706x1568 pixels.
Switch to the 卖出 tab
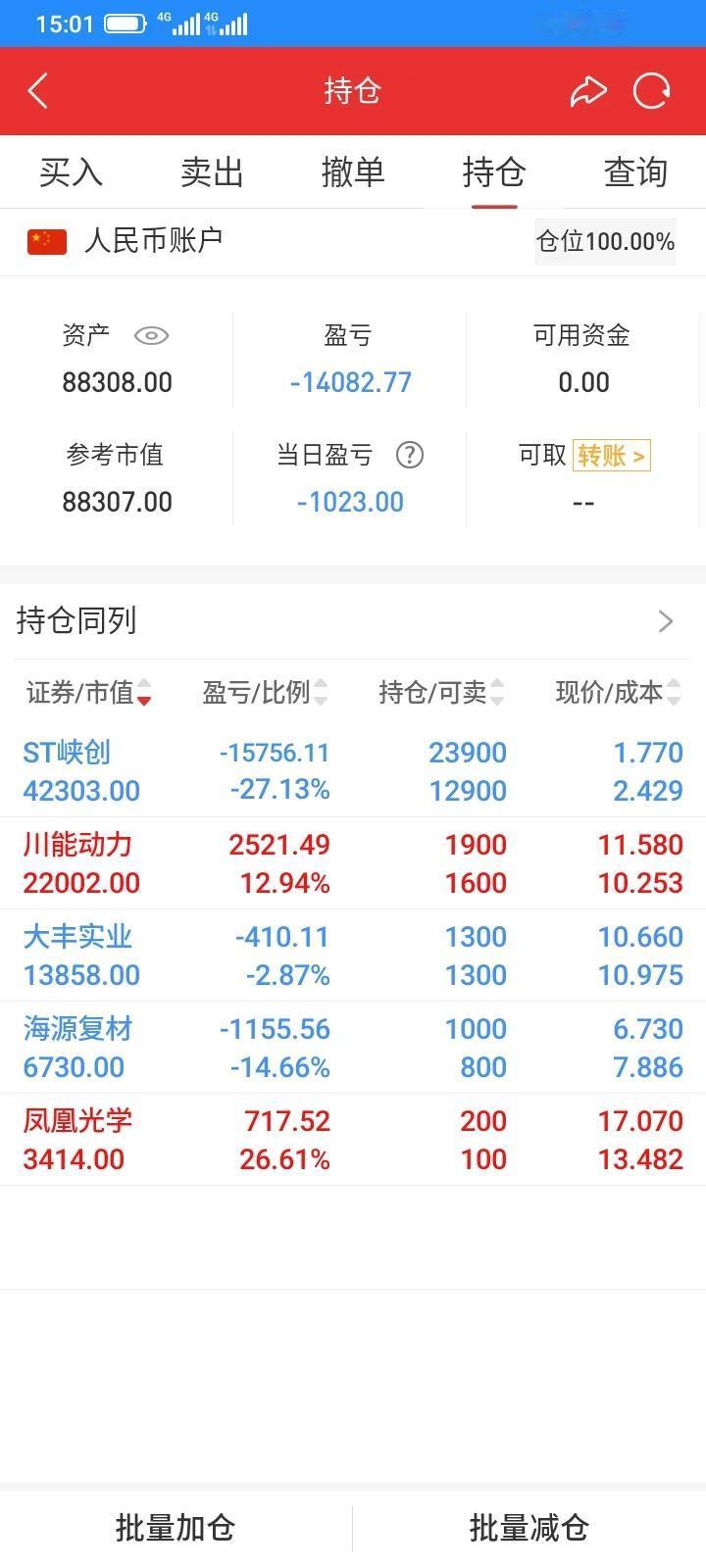[212, 172]
